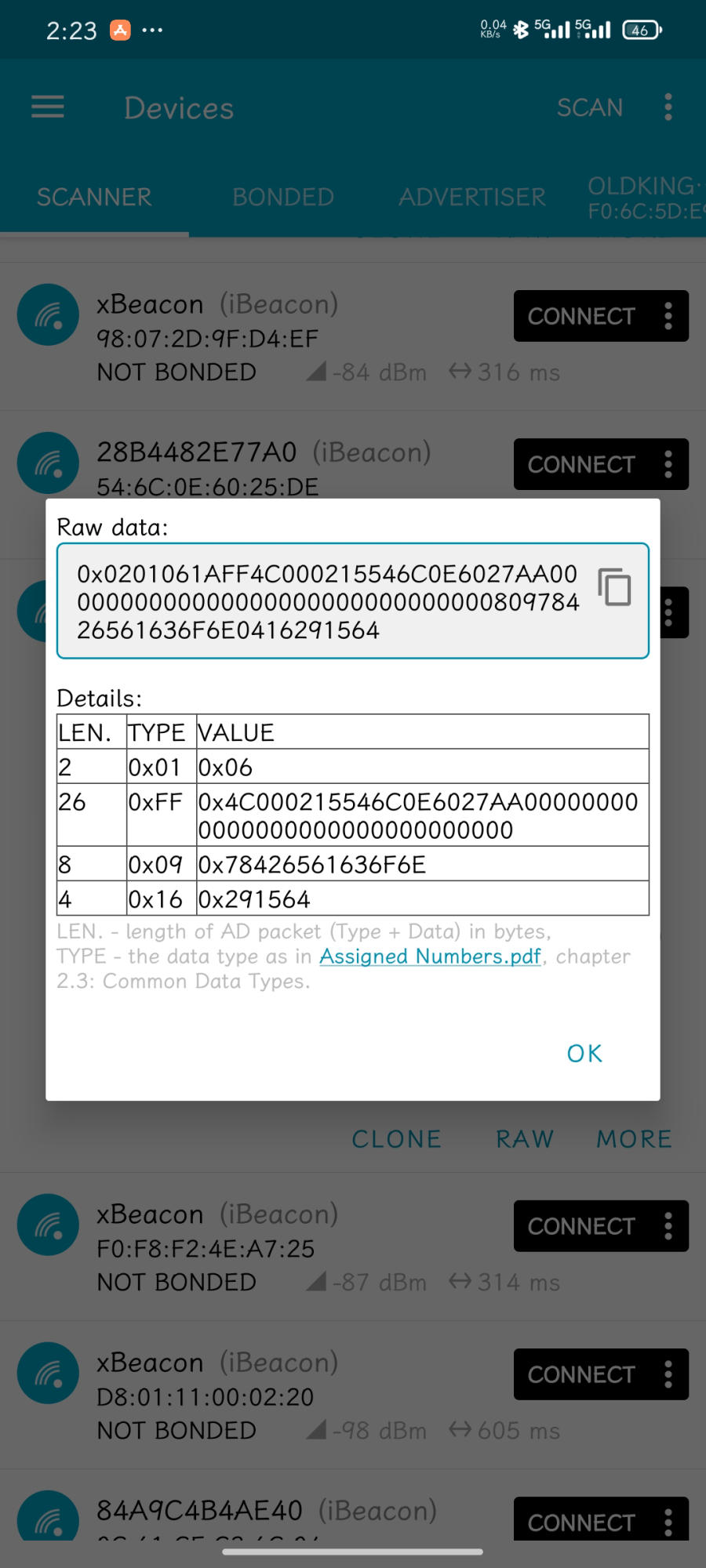The image size is (706, 1568).
Task: Open more options for xBeacon F0:F8:F2:4E:A7:25
Action: coord(668,1226)
